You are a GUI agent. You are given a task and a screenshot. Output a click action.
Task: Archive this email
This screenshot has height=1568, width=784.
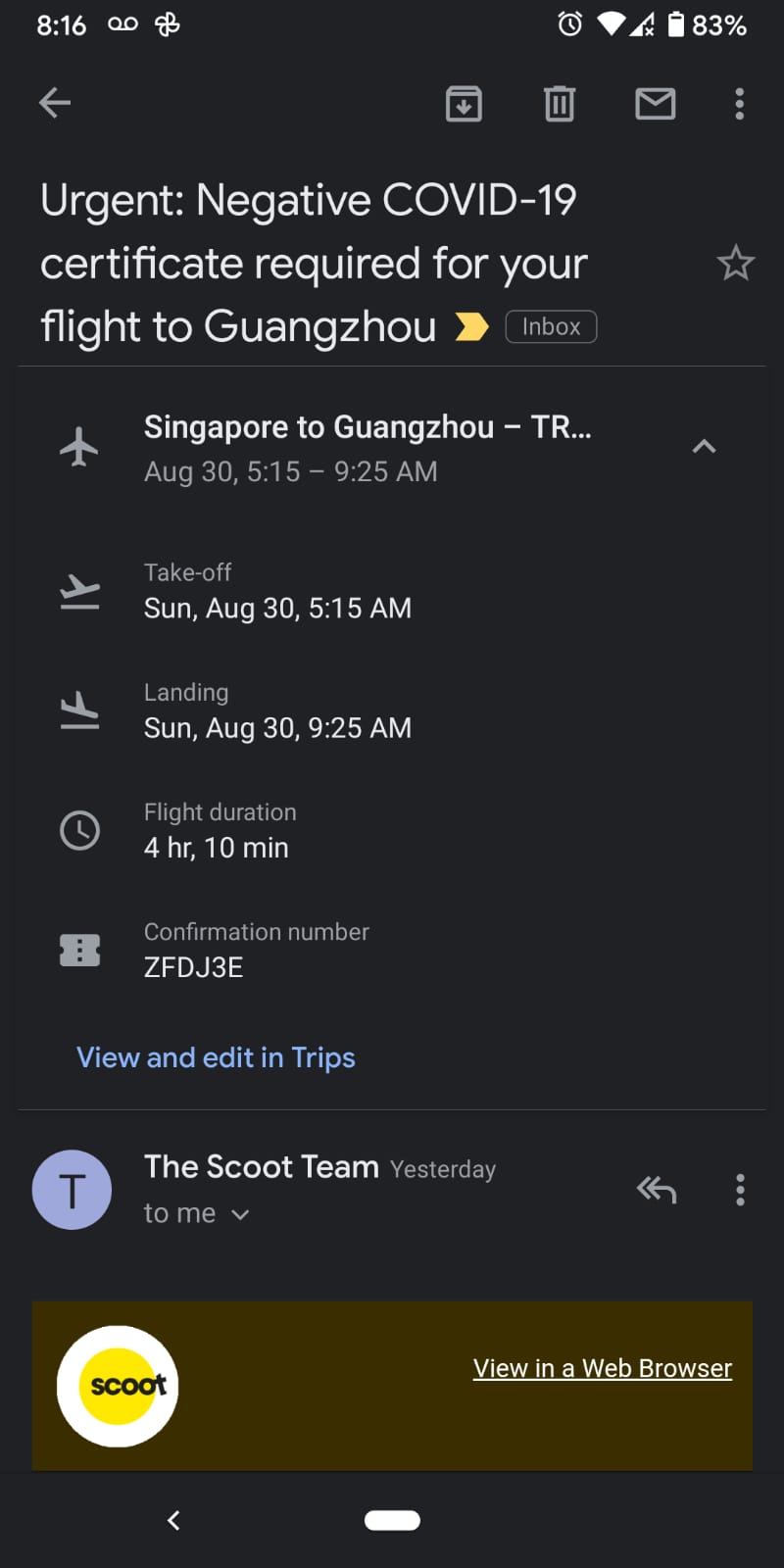coord(464,103)
